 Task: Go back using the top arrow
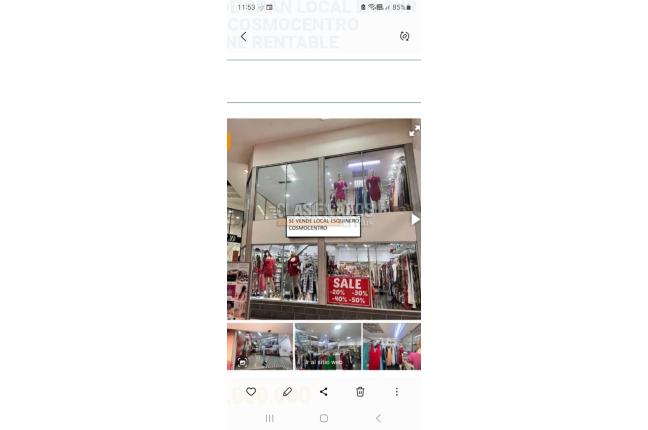click(243, 36)
